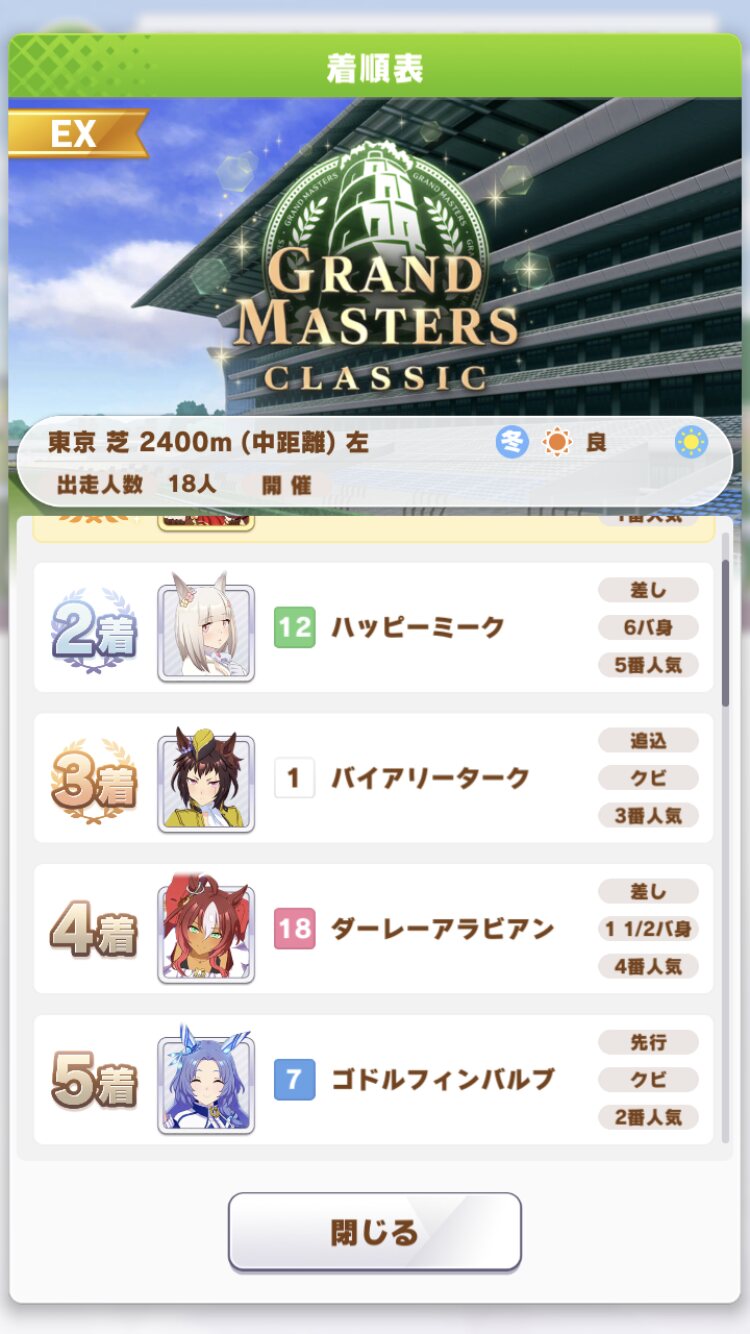Open ダーレーアラビアン's entry in 4th place
The height and width of the screenshot is (1334, 750).
pos(374,929)
